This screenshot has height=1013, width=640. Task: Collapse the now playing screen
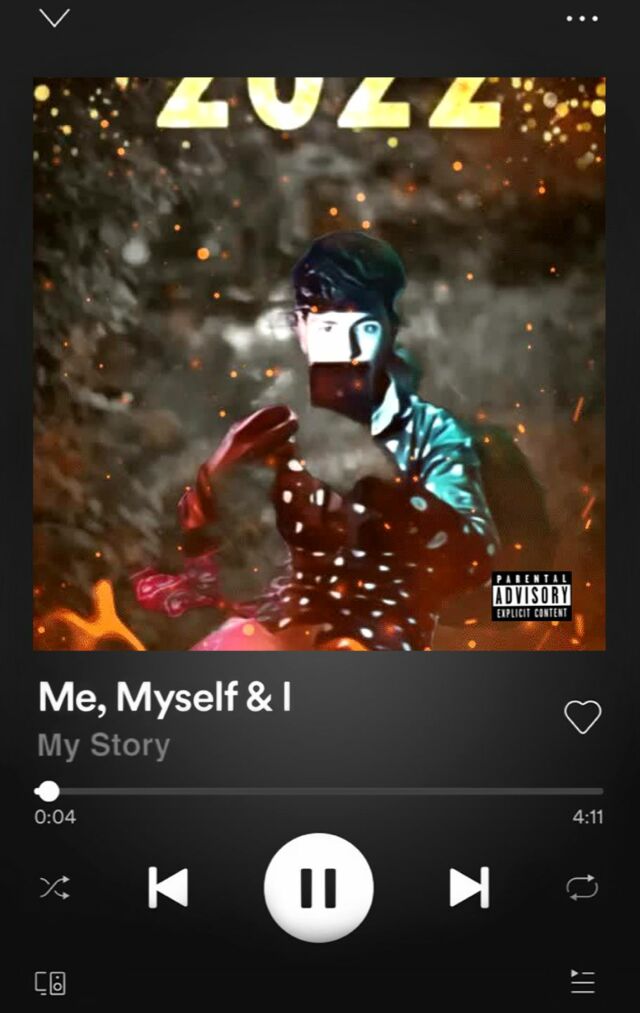(x=54, y=17)
